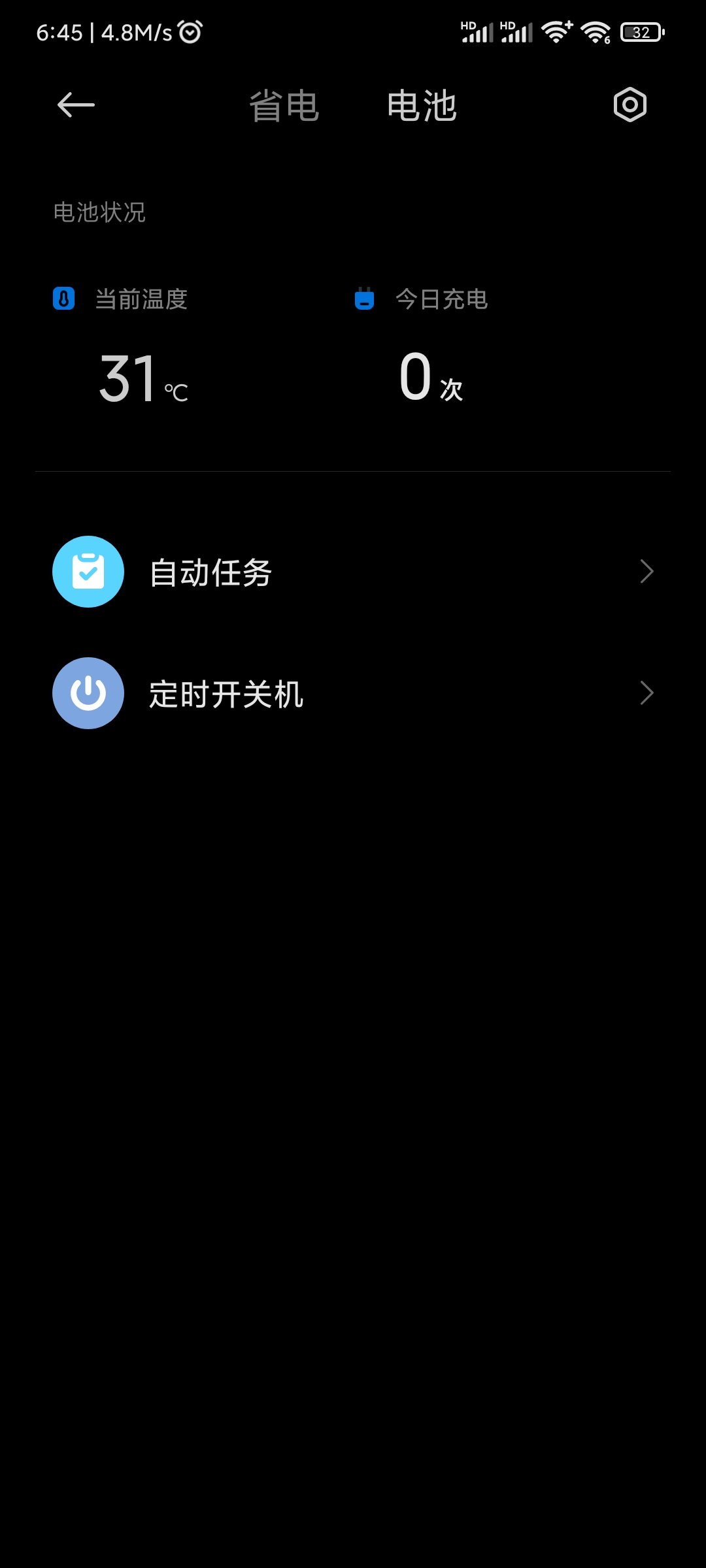Open the 自动任务 row
Viewport: 706px width, 1568px height.
[353, 572]
